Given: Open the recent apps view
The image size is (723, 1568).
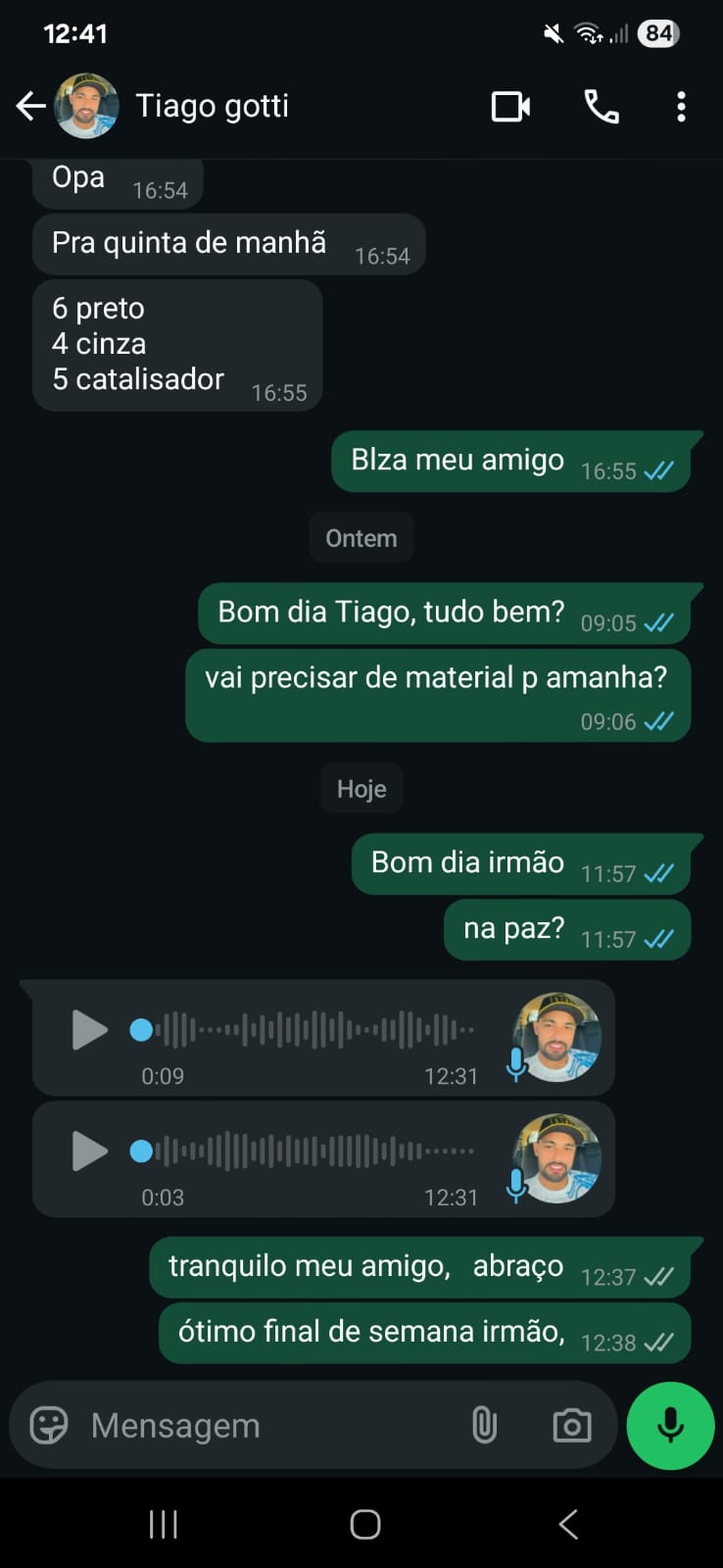Looking at the screenshot, I should click(163, 1524).
